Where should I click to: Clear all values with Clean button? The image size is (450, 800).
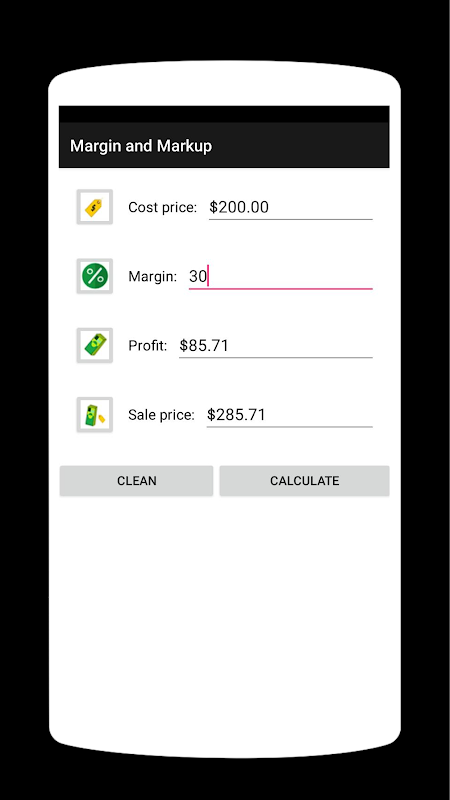136,481
